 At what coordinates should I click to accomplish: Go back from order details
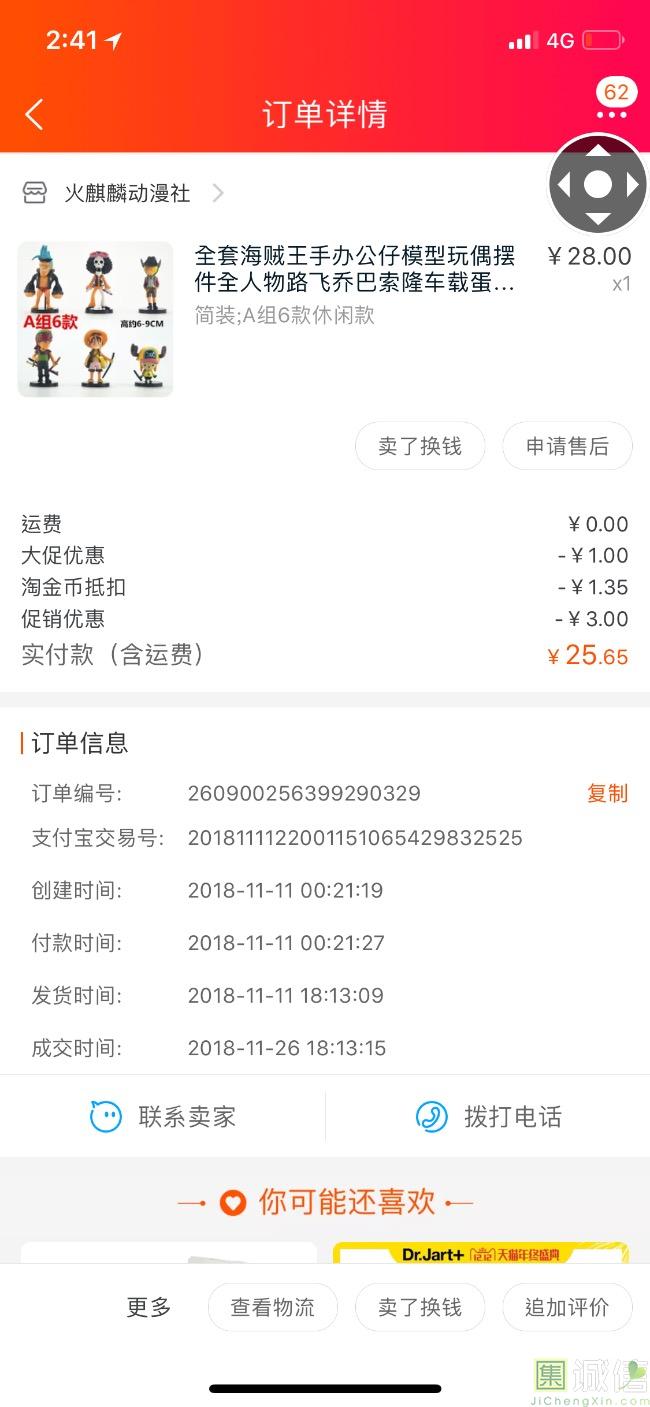click(x=34, y=114)
